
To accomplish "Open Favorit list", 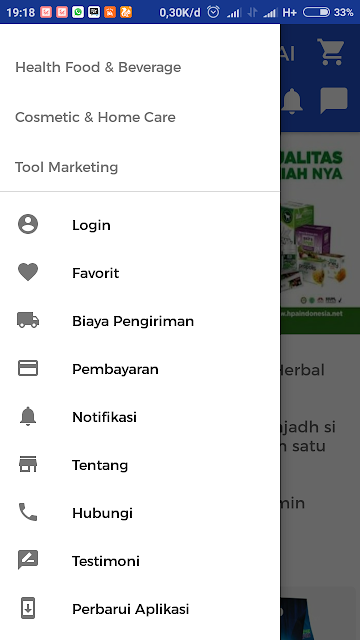I will [x=140, y=273].
